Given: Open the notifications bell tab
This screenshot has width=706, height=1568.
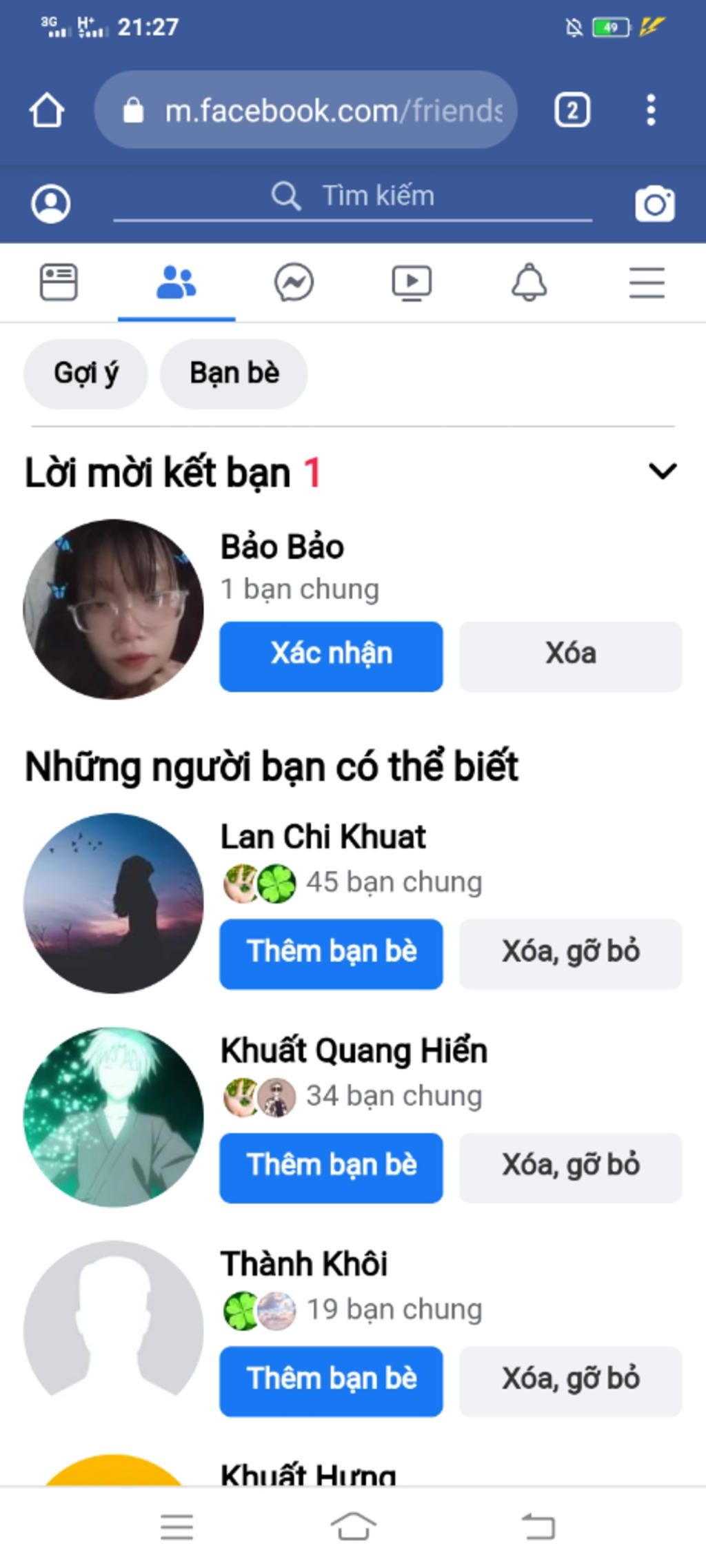Looking at the screenshot, I should [529, 283].
